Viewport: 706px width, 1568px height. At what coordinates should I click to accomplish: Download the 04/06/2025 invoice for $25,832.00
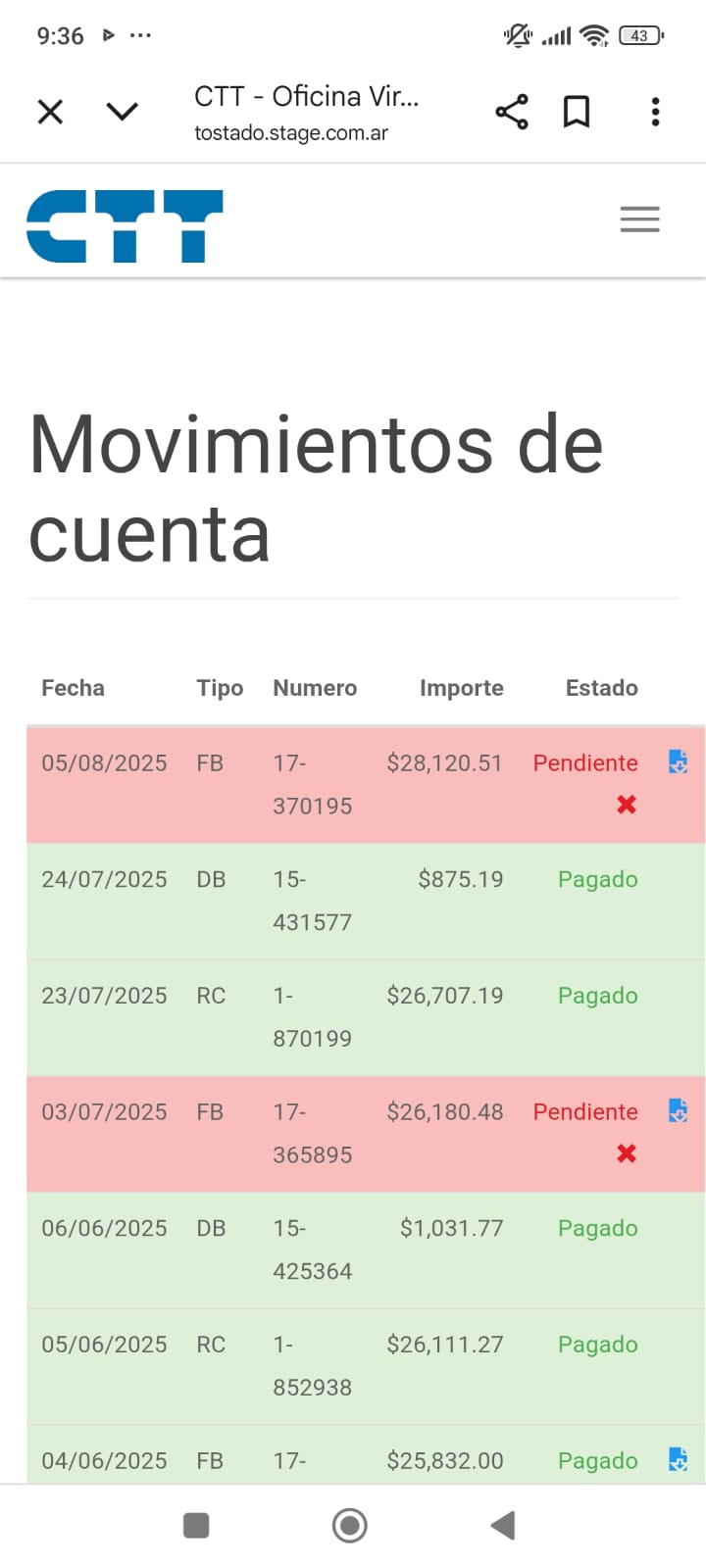point(678,1459)
